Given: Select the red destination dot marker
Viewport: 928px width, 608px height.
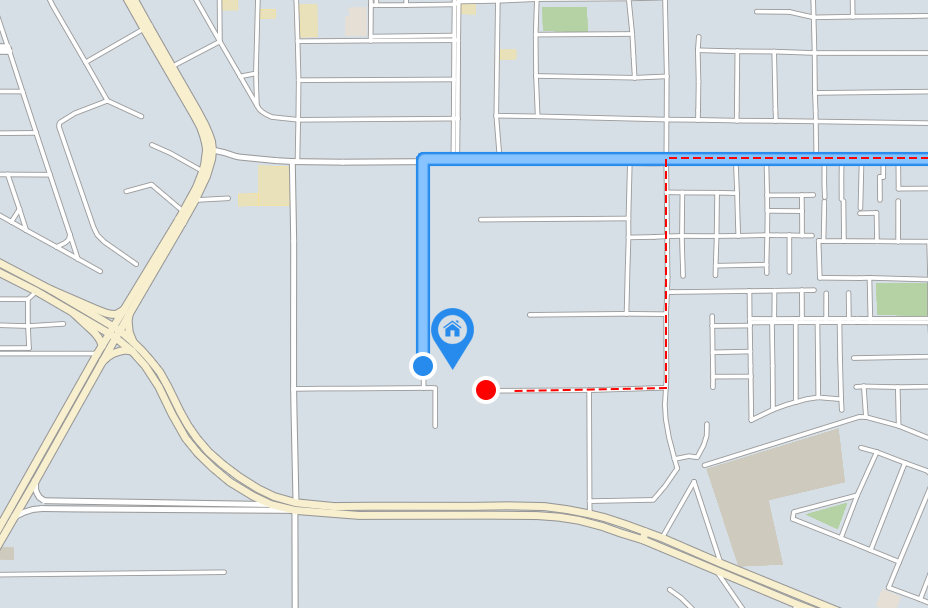Looking at the screenshot, I should [x=486, y=389].
